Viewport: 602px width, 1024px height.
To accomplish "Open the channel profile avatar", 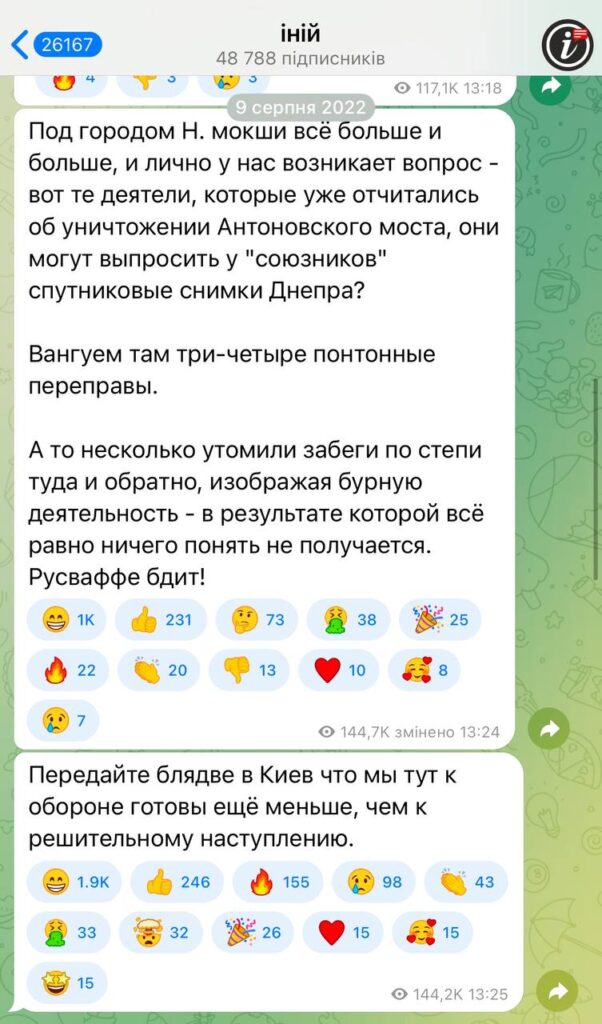I will pos(567,44).
